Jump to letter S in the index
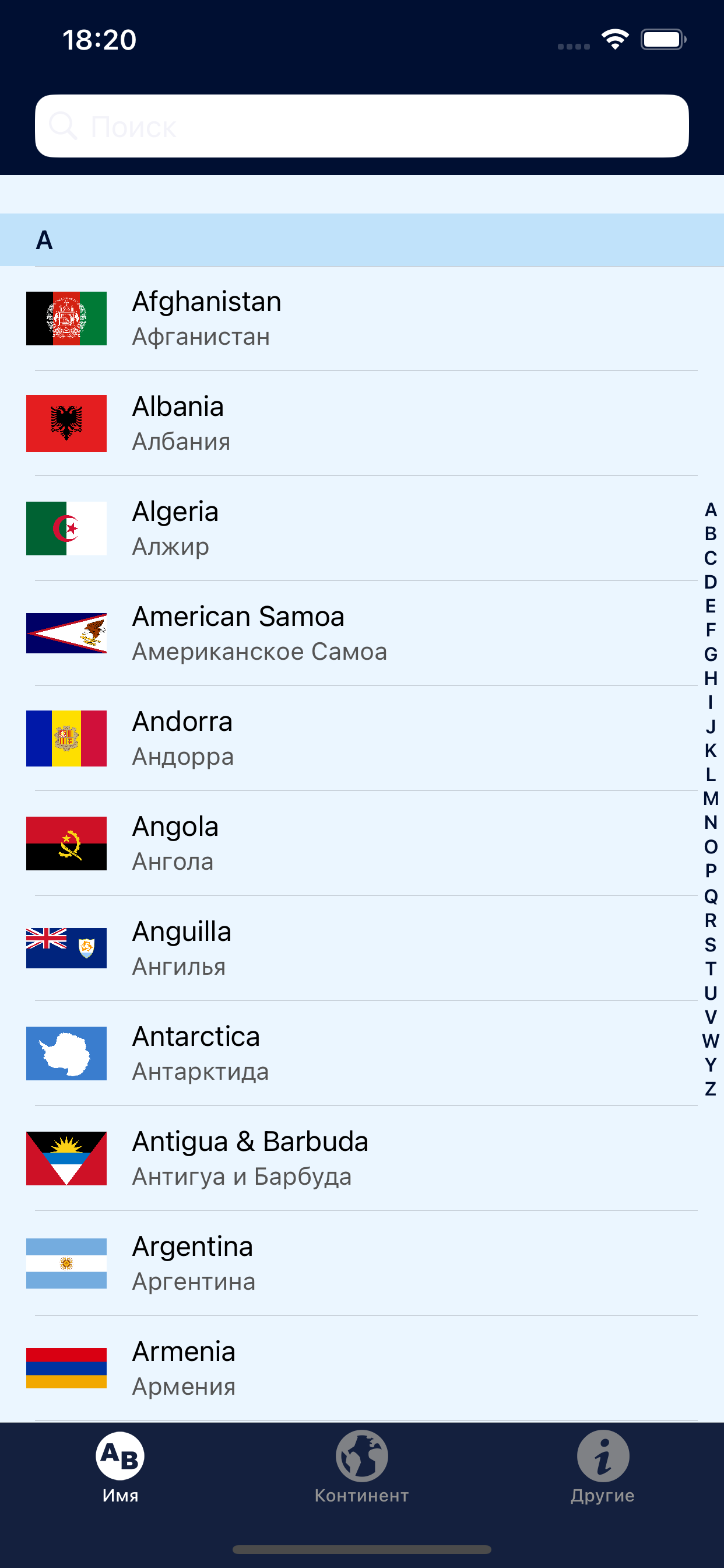724x1568 pixels. tap(711, 944)
